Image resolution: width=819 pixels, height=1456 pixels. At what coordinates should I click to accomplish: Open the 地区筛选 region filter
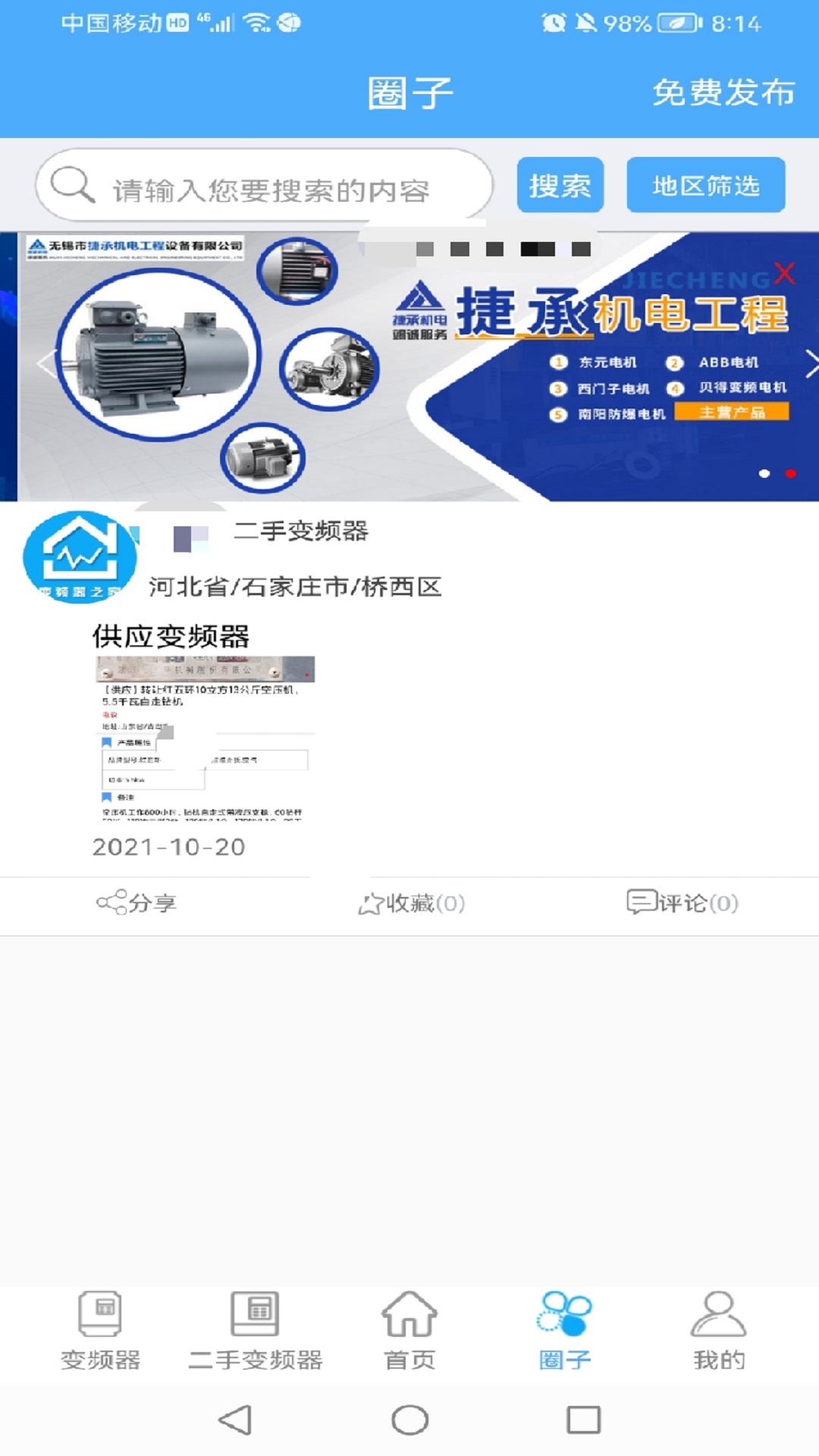click(x=705, y=186)
